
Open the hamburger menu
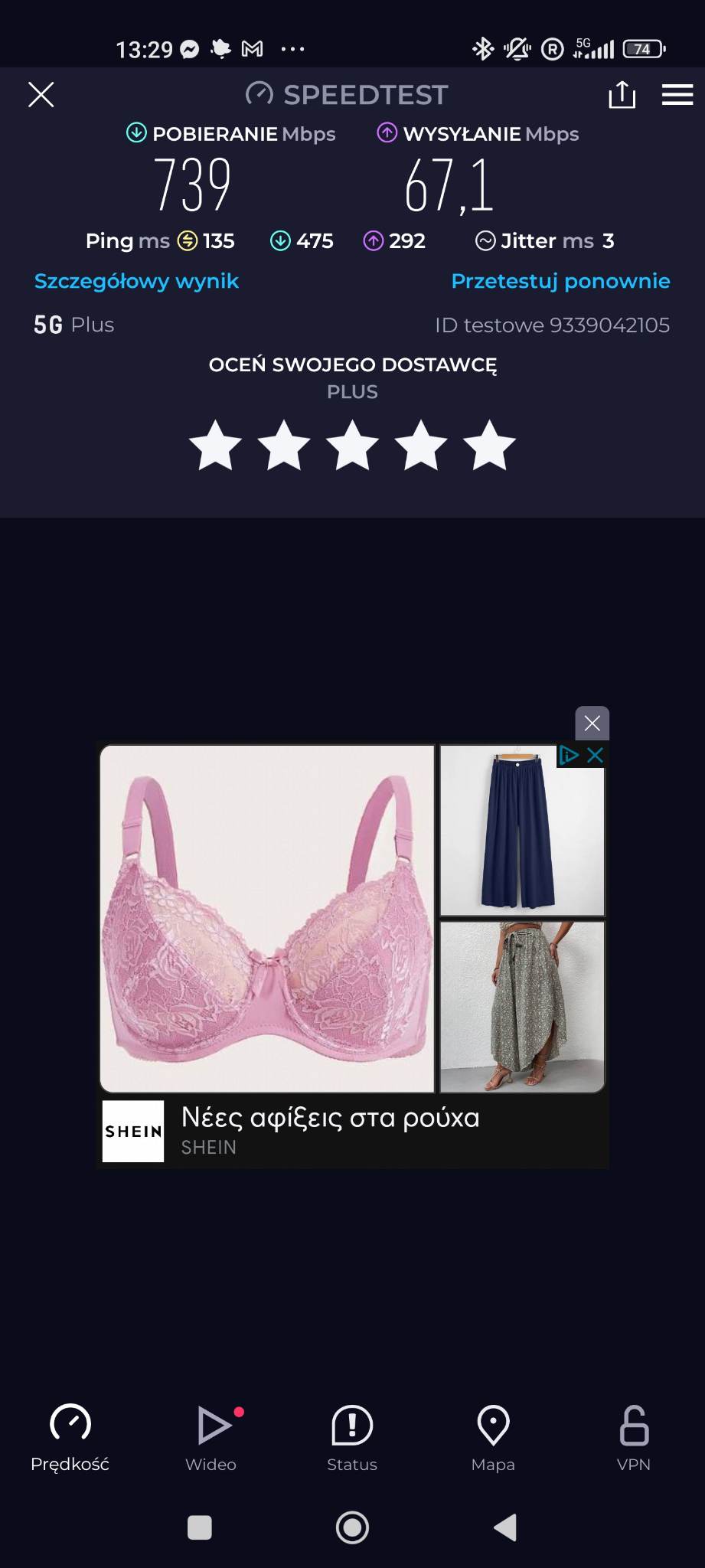point(677,95)
